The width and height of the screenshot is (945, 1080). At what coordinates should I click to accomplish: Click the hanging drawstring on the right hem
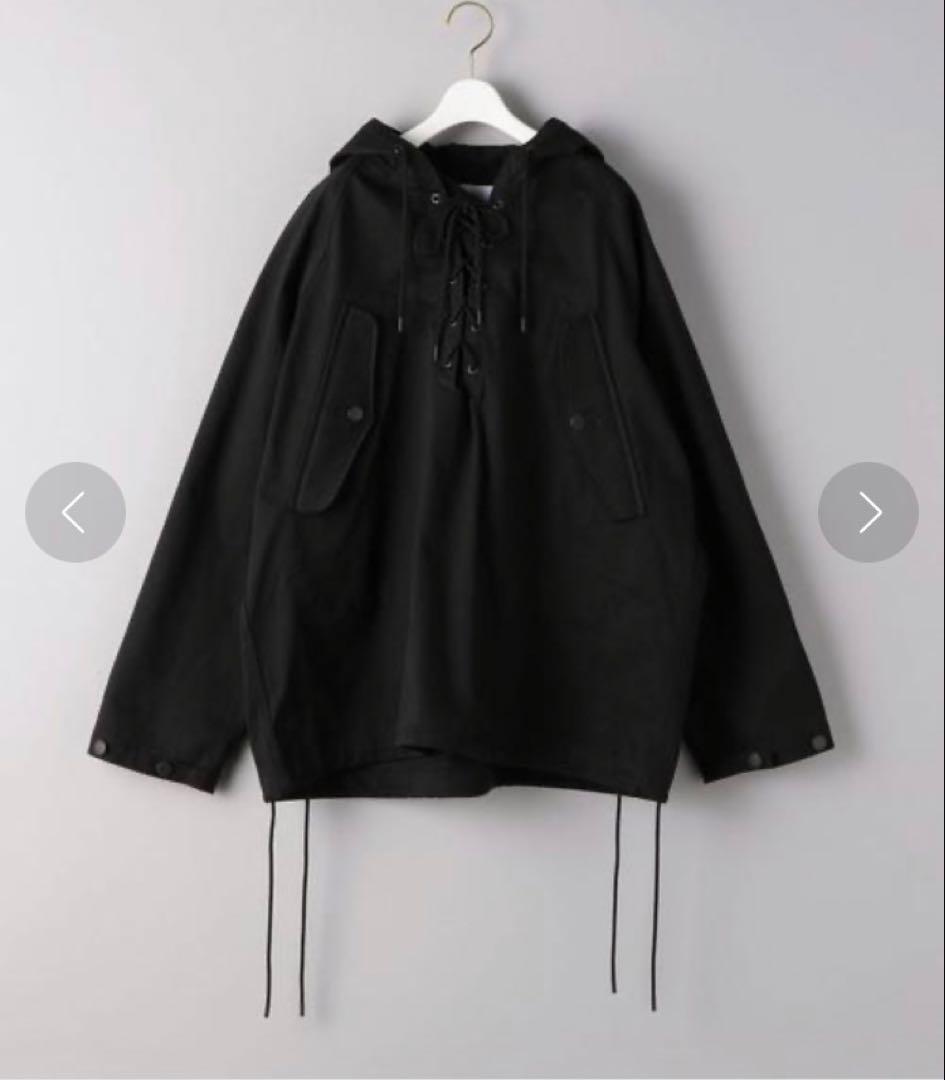point(638,900)
